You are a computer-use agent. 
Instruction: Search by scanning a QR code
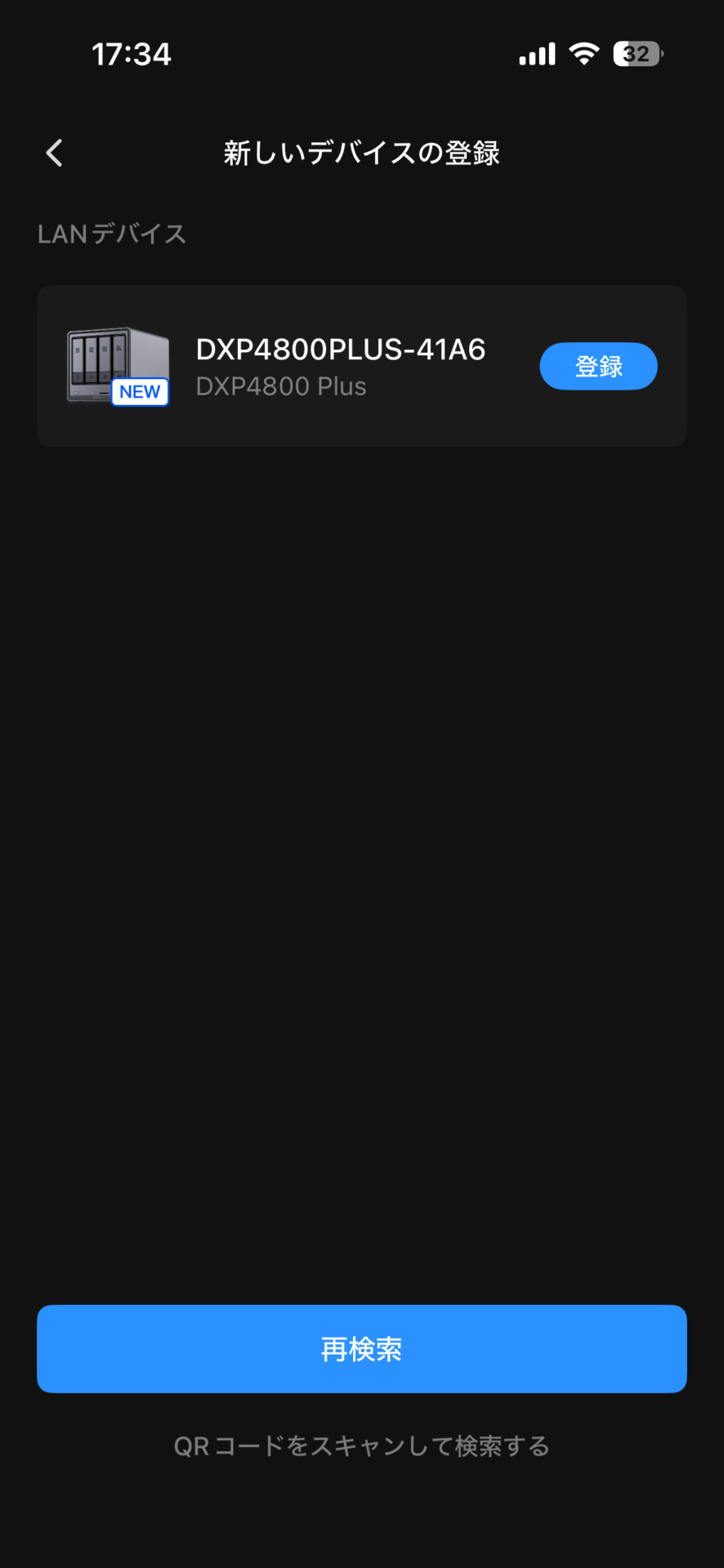361,1446
